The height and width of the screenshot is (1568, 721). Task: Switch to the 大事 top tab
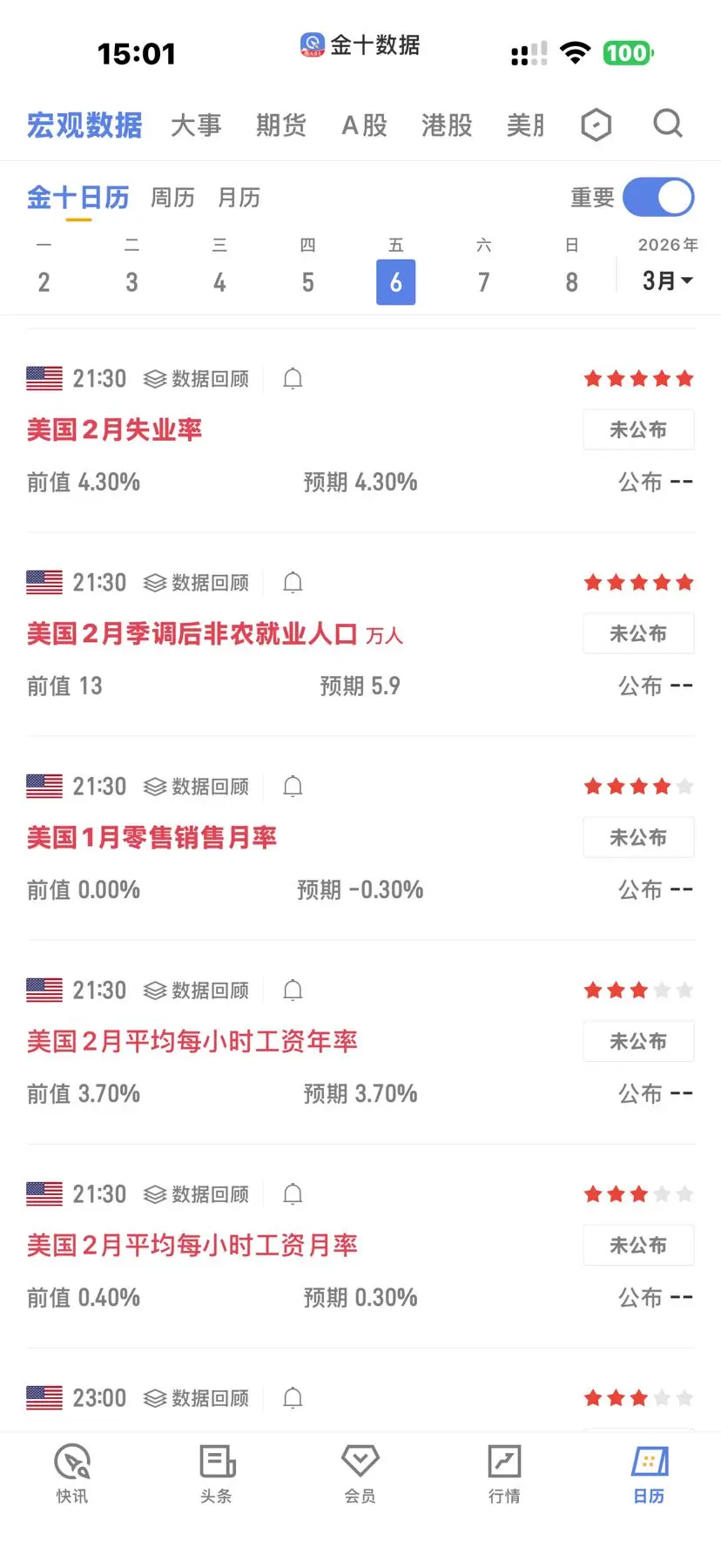click(x=196, y=125)
